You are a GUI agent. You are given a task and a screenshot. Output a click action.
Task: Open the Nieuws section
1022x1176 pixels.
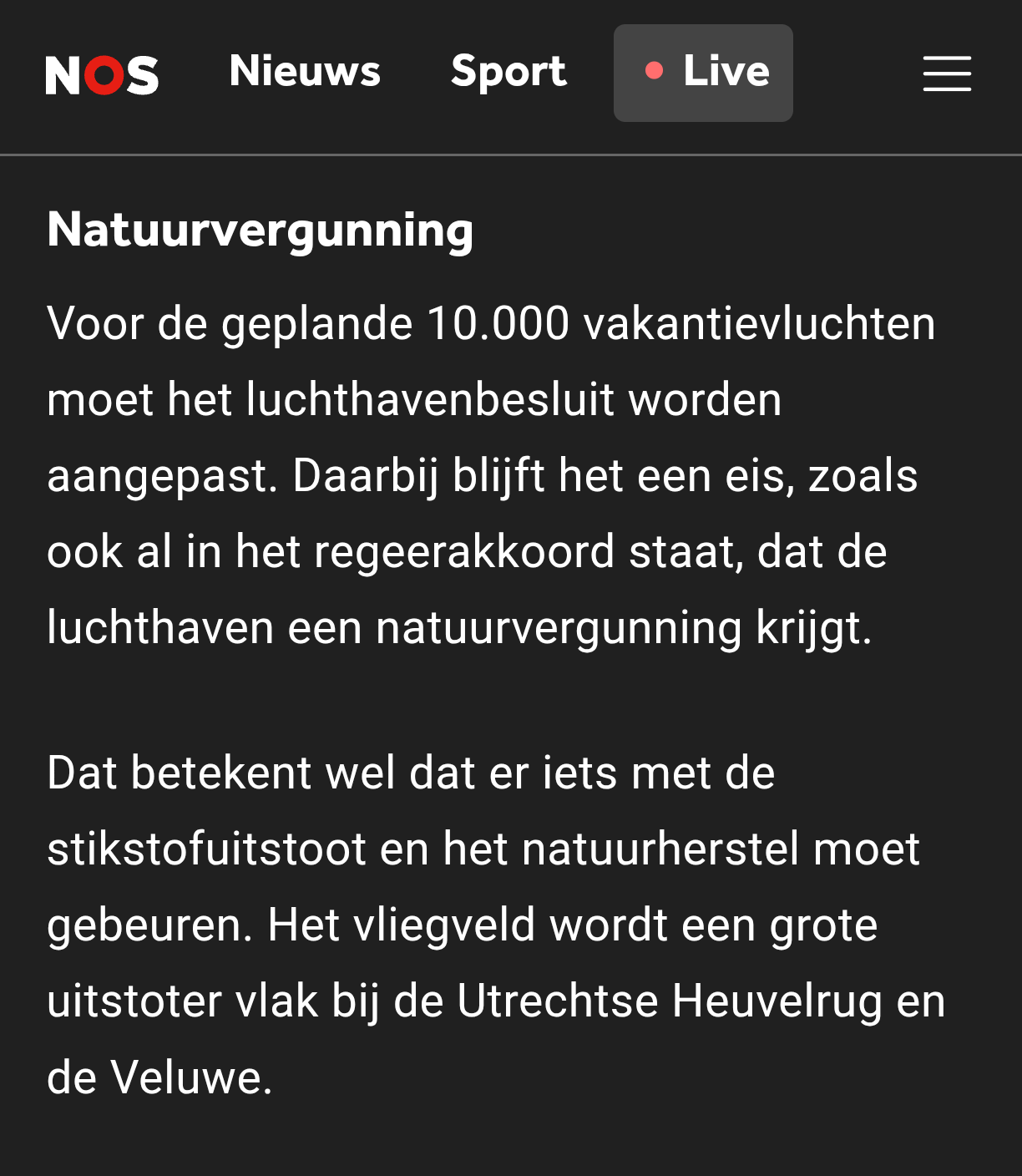(305, 72)
